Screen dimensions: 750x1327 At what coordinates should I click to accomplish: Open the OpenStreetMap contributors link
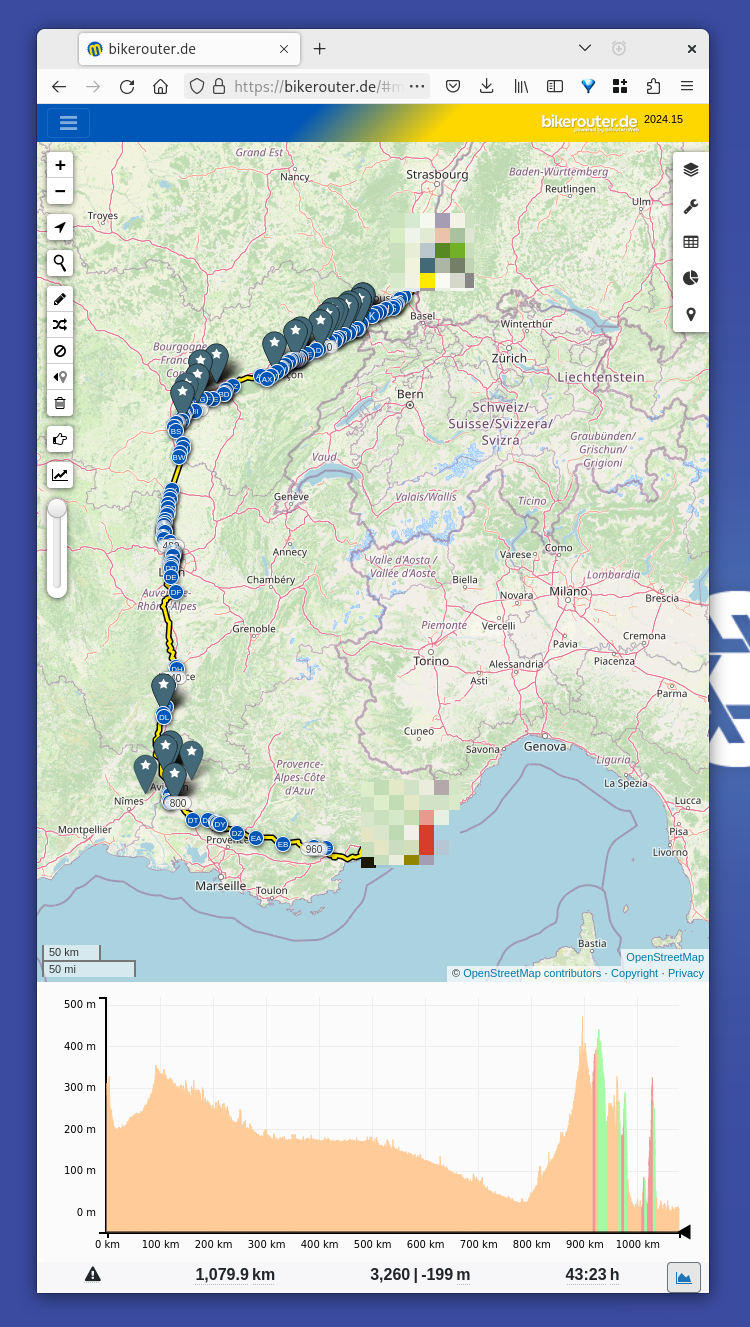(532, 973)
